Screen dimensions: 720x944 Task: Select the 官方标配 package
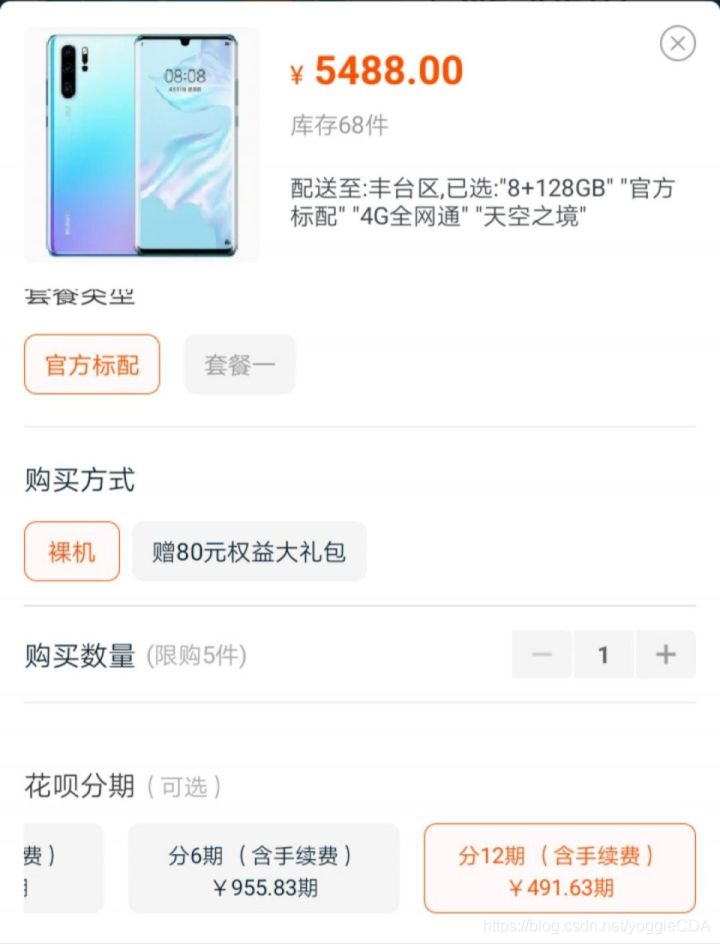[x=92, y=364]
